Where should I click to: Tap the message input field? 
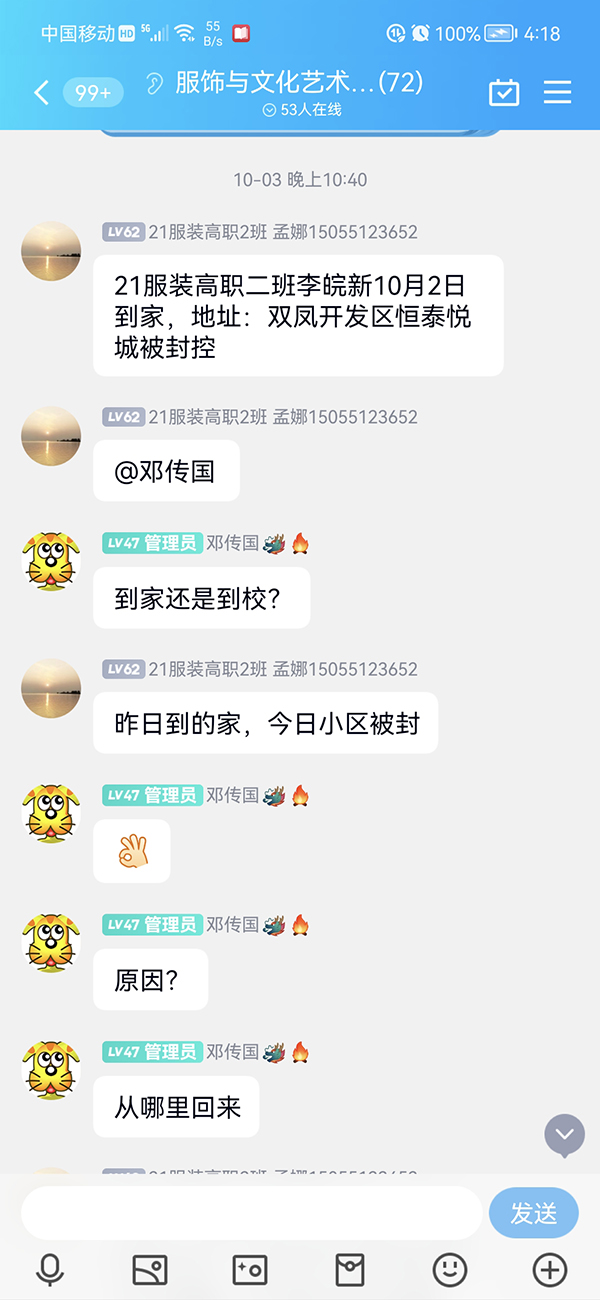point(251,1213)
